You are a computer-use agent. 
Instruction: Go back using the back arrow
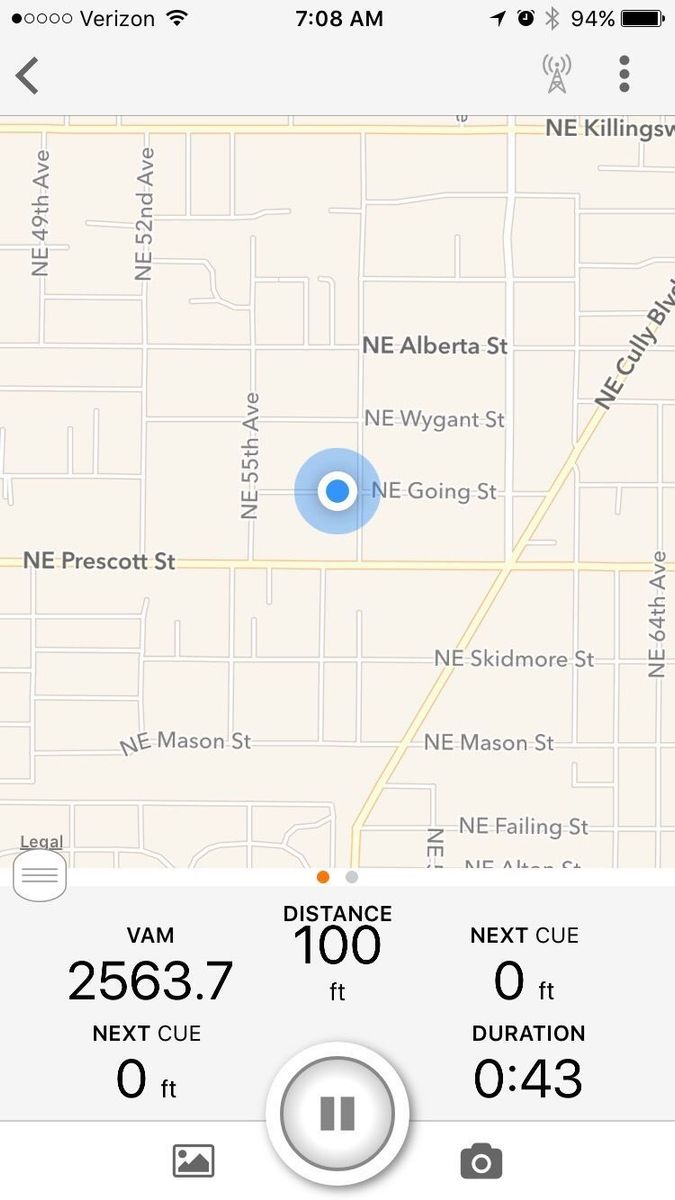click(x=28, y=75)
